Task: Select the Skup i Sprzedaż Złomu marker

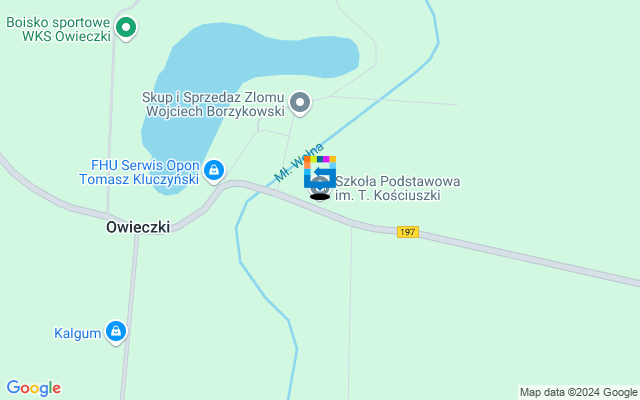Action: tap(299, 102)
